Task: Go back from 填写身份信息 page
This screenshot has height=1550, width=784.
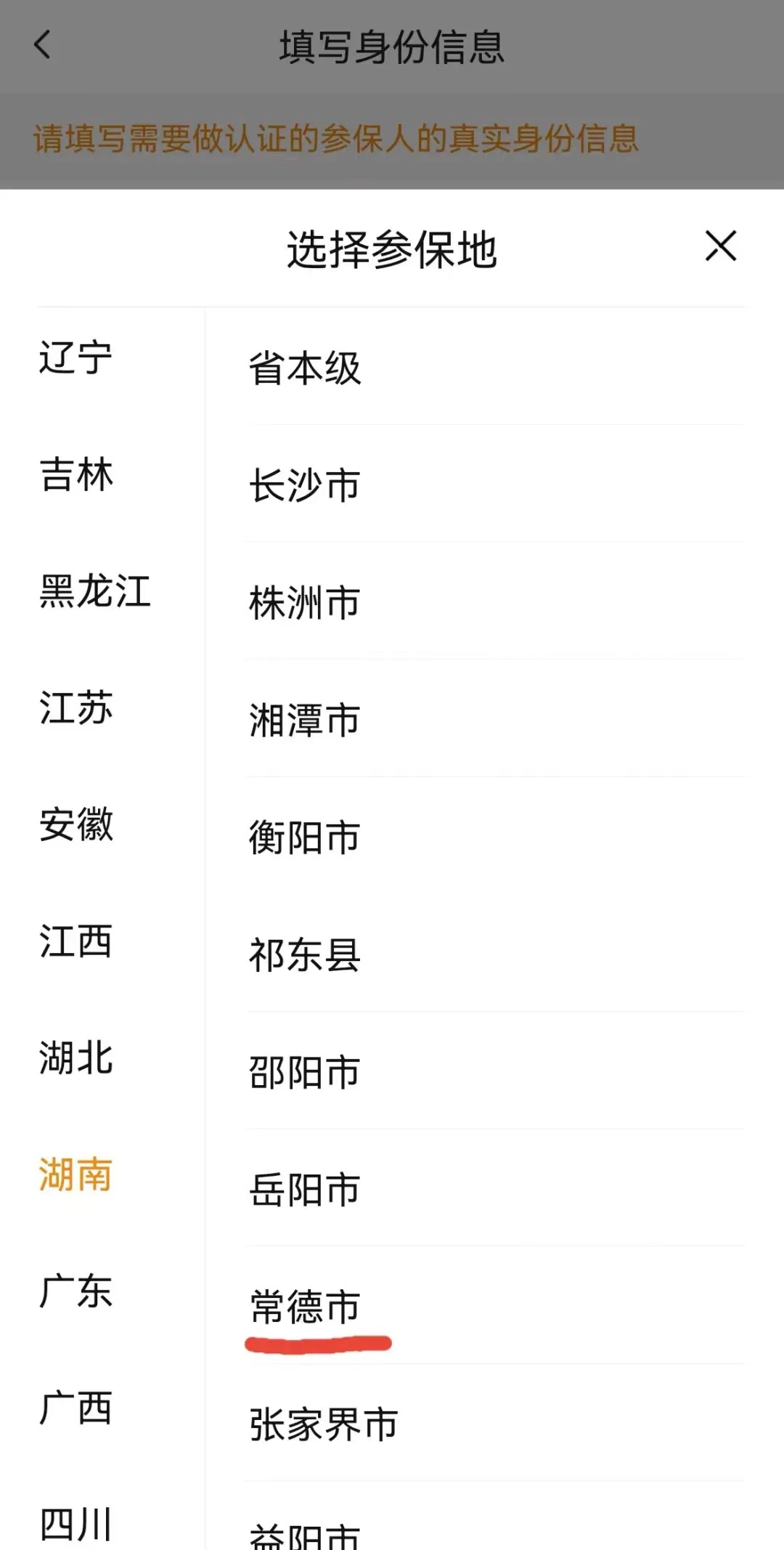Action: [x=43, y=45]
